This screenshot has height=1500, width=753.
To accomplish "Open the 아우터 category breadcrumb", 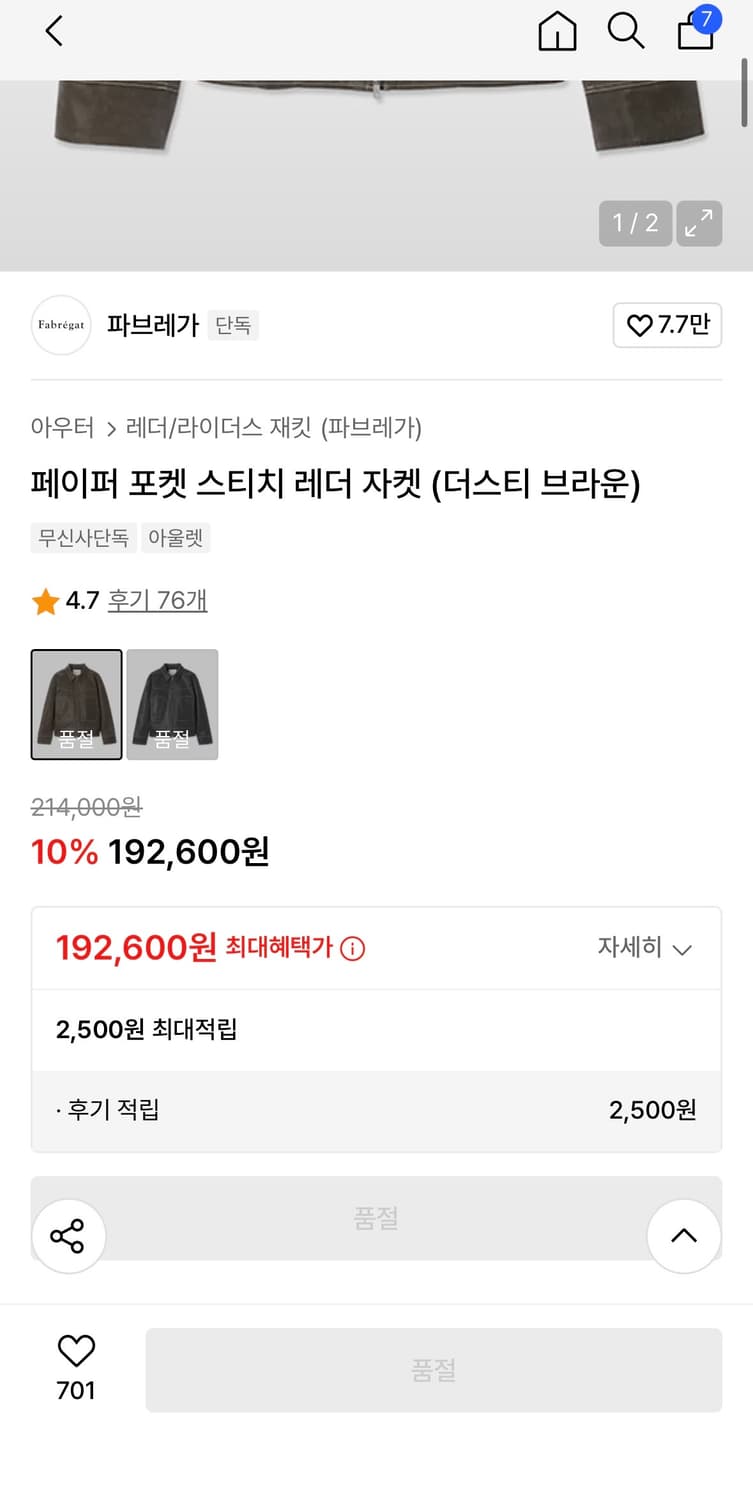I will [62, 427].
